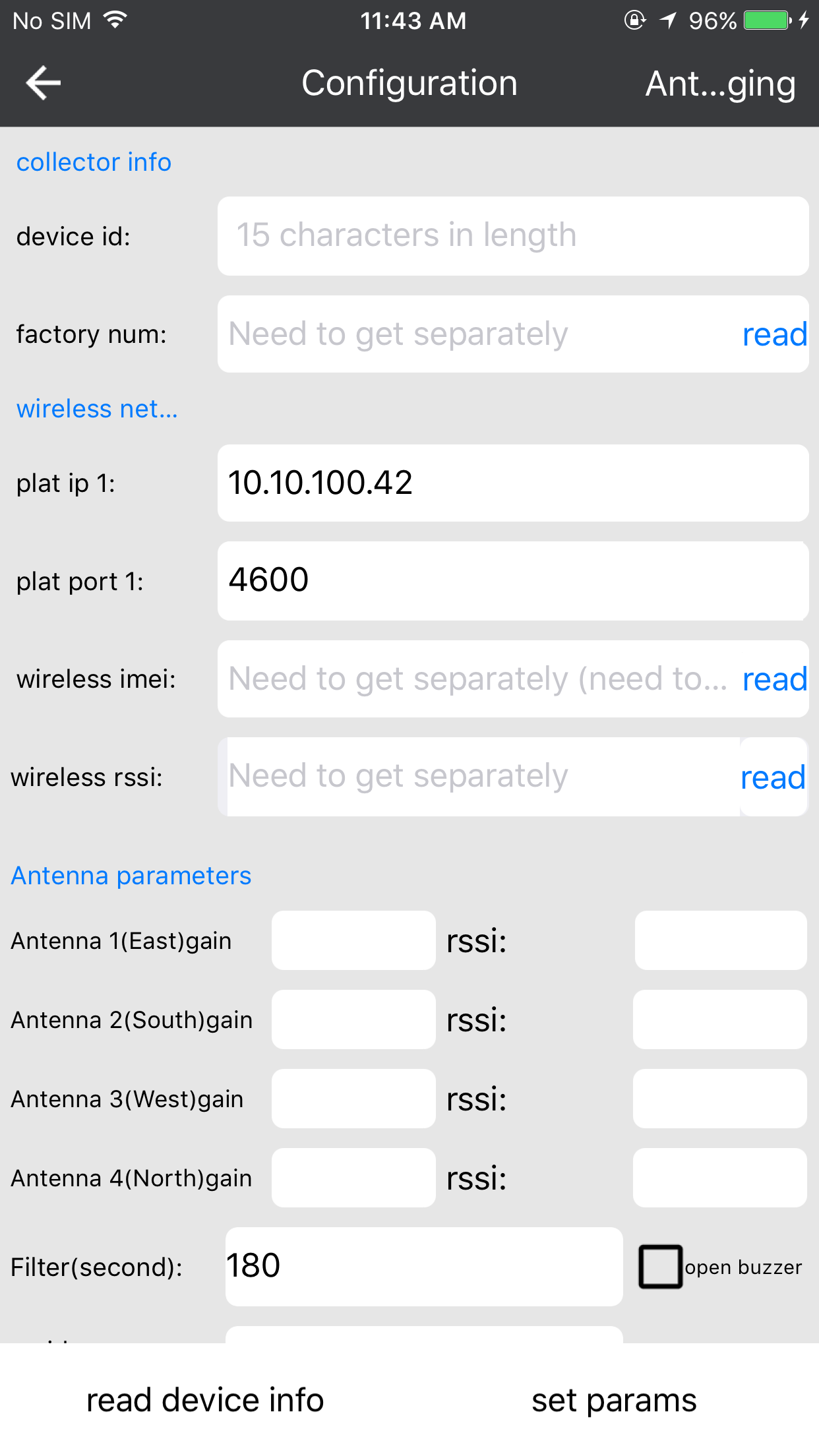Select the plat ip 1 field showing 10.10.100.42

point(513,482)
